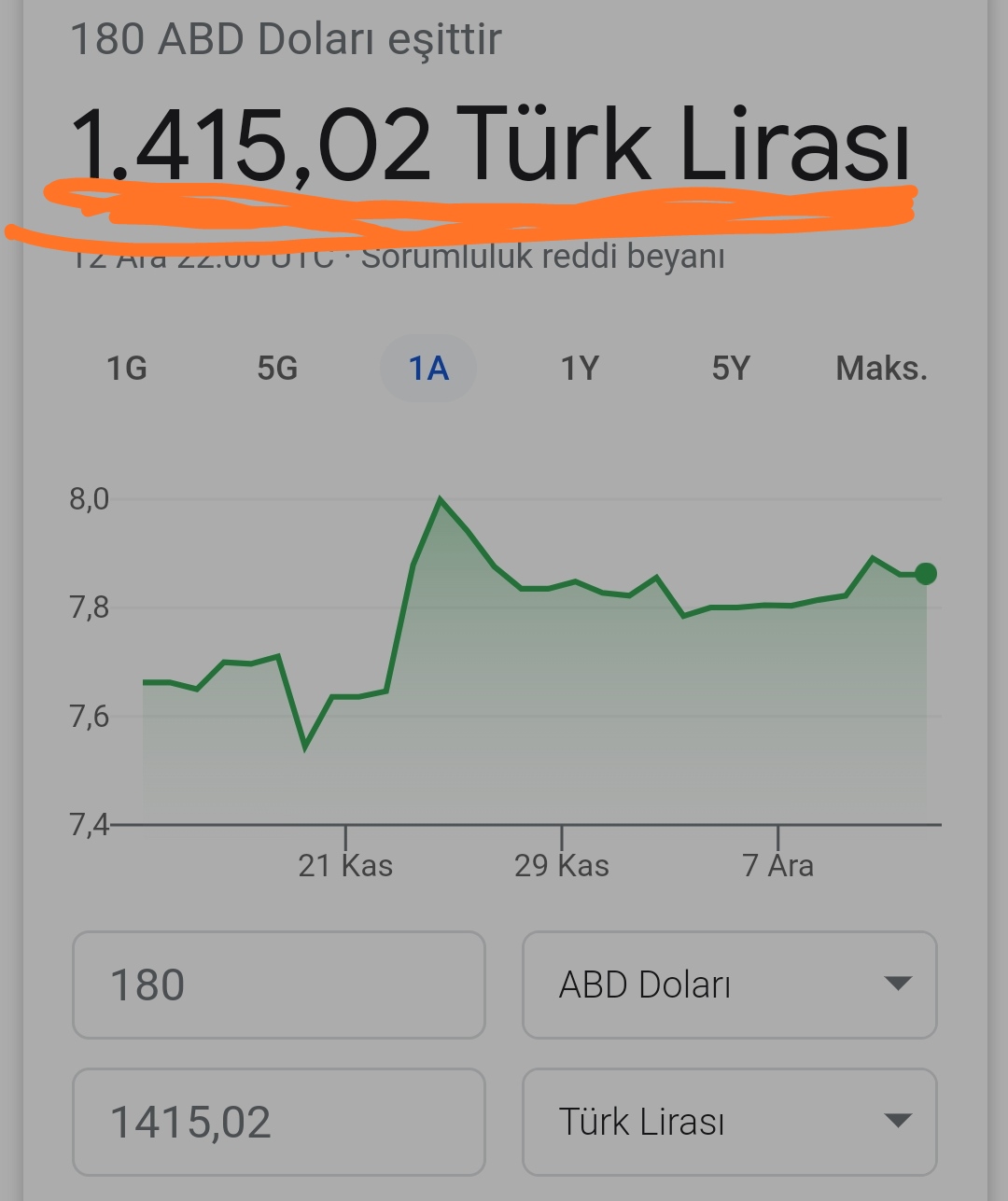The image size is (1008, 1201).
Task: Edit the 1415,02 amount field
Action: click(278, 1122)
